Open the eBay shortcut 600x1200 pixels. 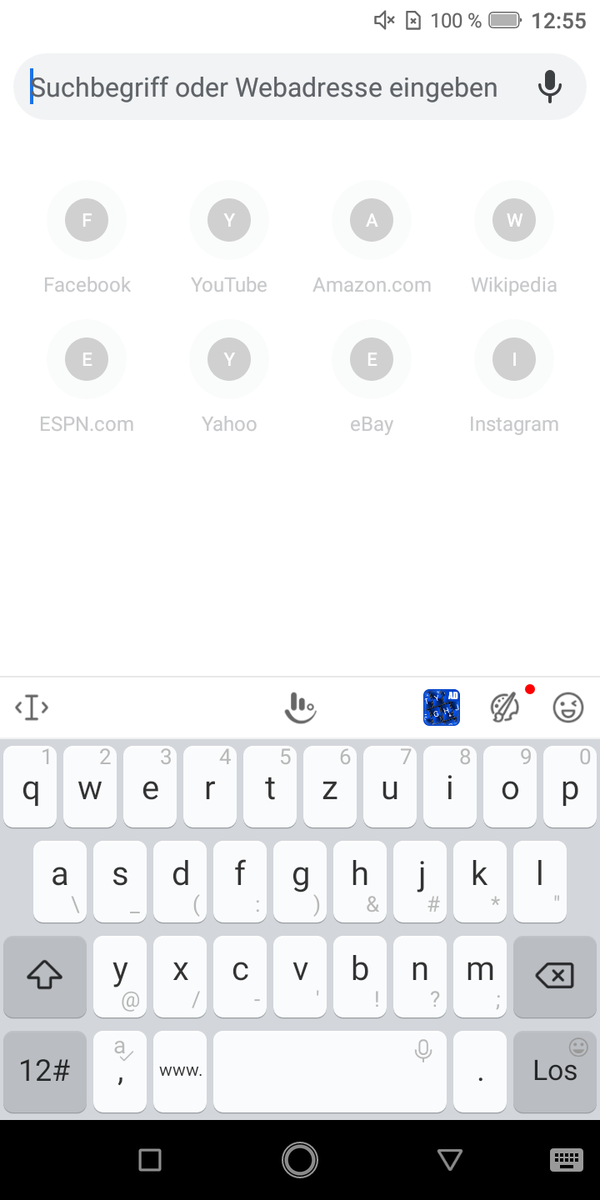(x=372, y=379)
